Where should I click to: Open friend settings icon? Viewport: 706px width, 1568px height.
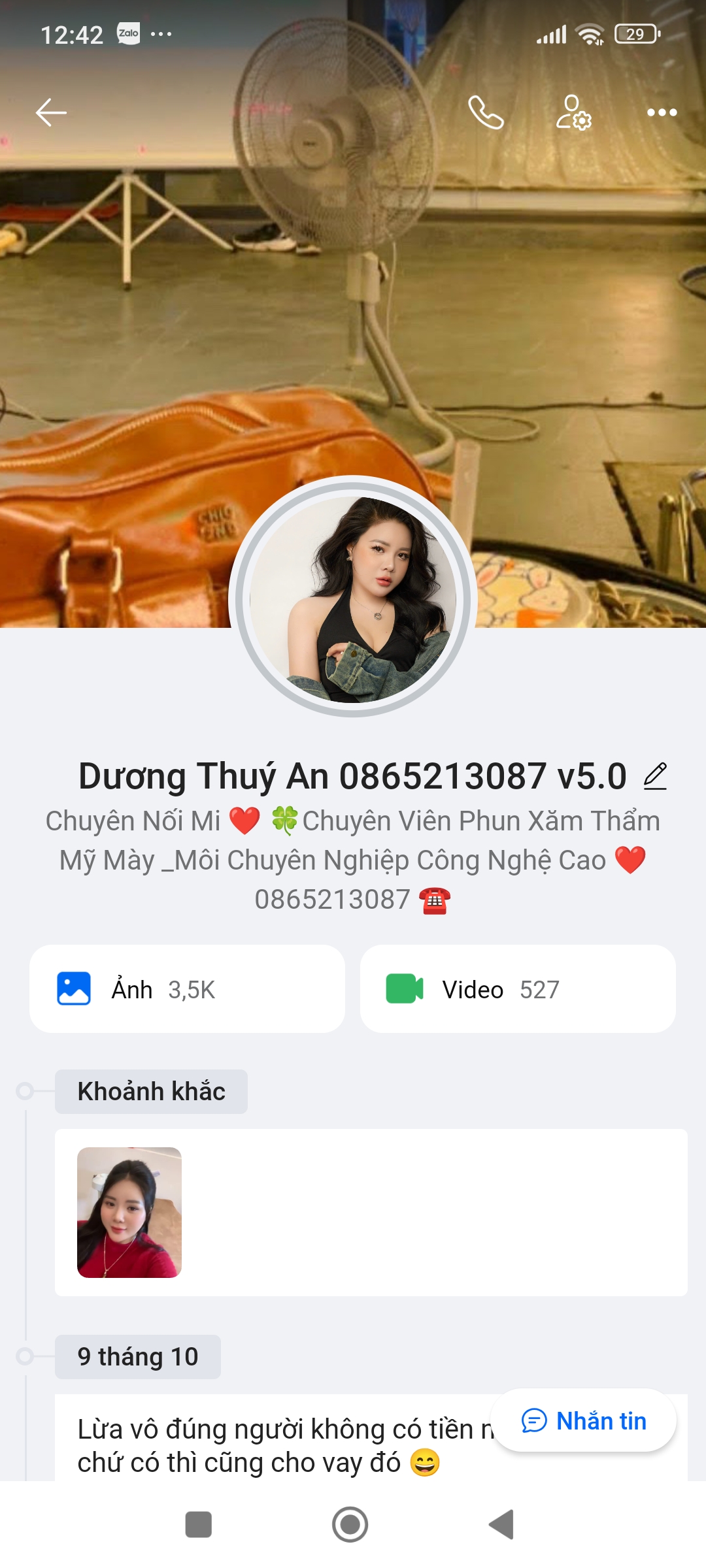click(573, 112)
